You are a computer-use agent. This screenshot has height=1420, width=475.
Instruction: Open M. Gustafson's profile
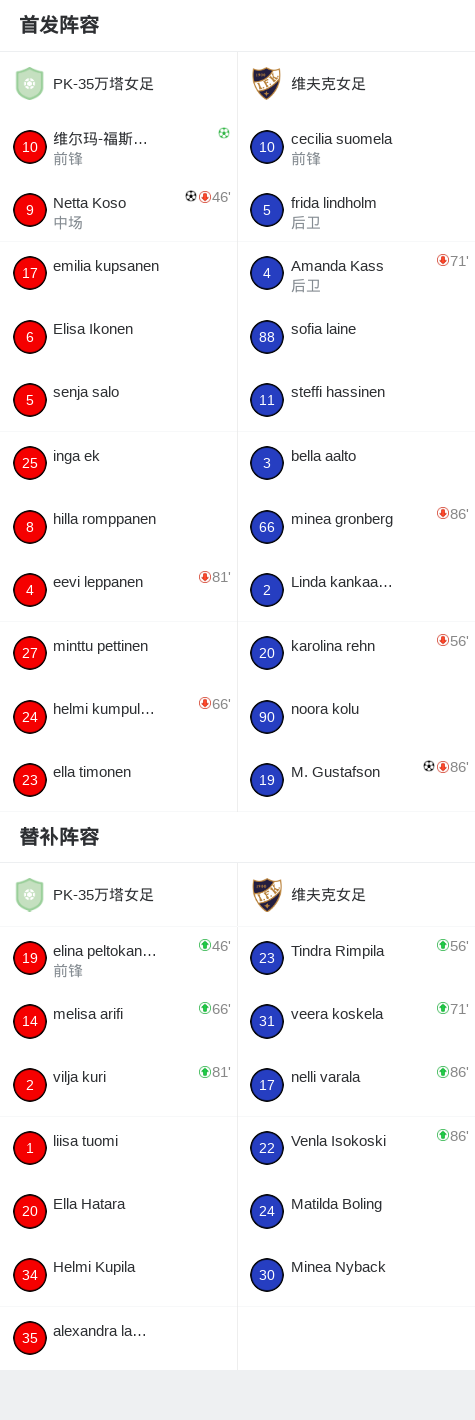356,780
